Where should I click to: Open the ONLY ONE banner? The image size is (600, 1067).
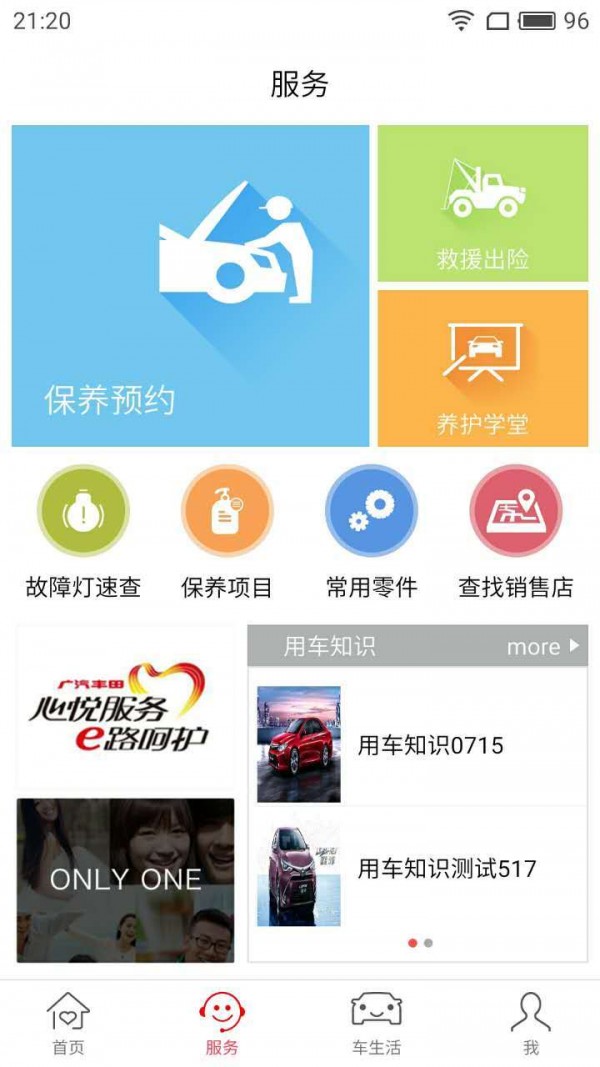click(125, 880)
